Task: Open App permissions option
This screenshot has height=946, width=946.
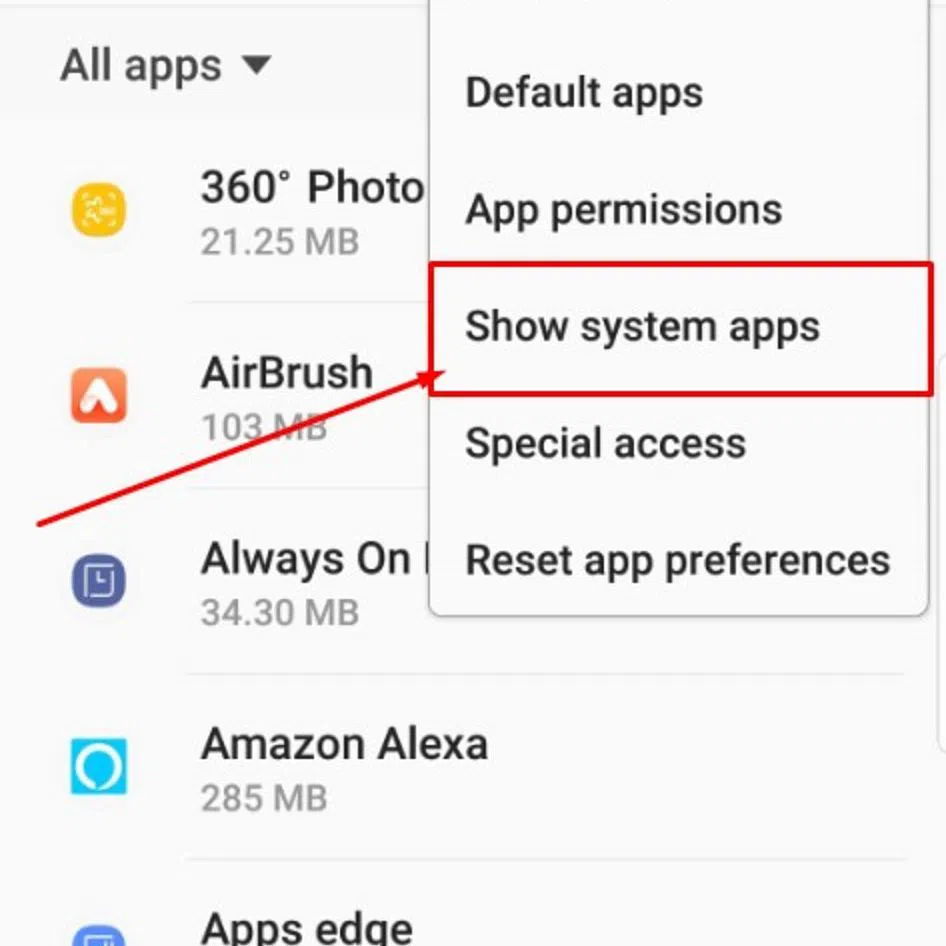Action: coord(624,210)
